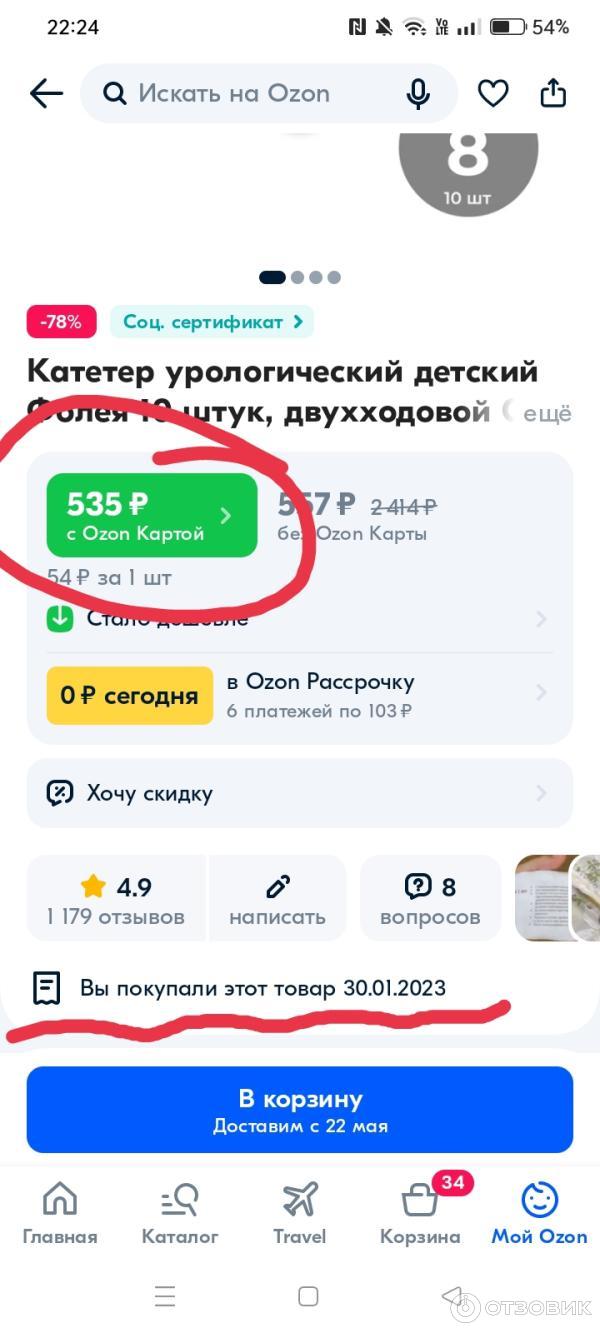This screenshot has width=600, height=1333.
Task: Add the product with В корзину
Action: point(300,1109)
